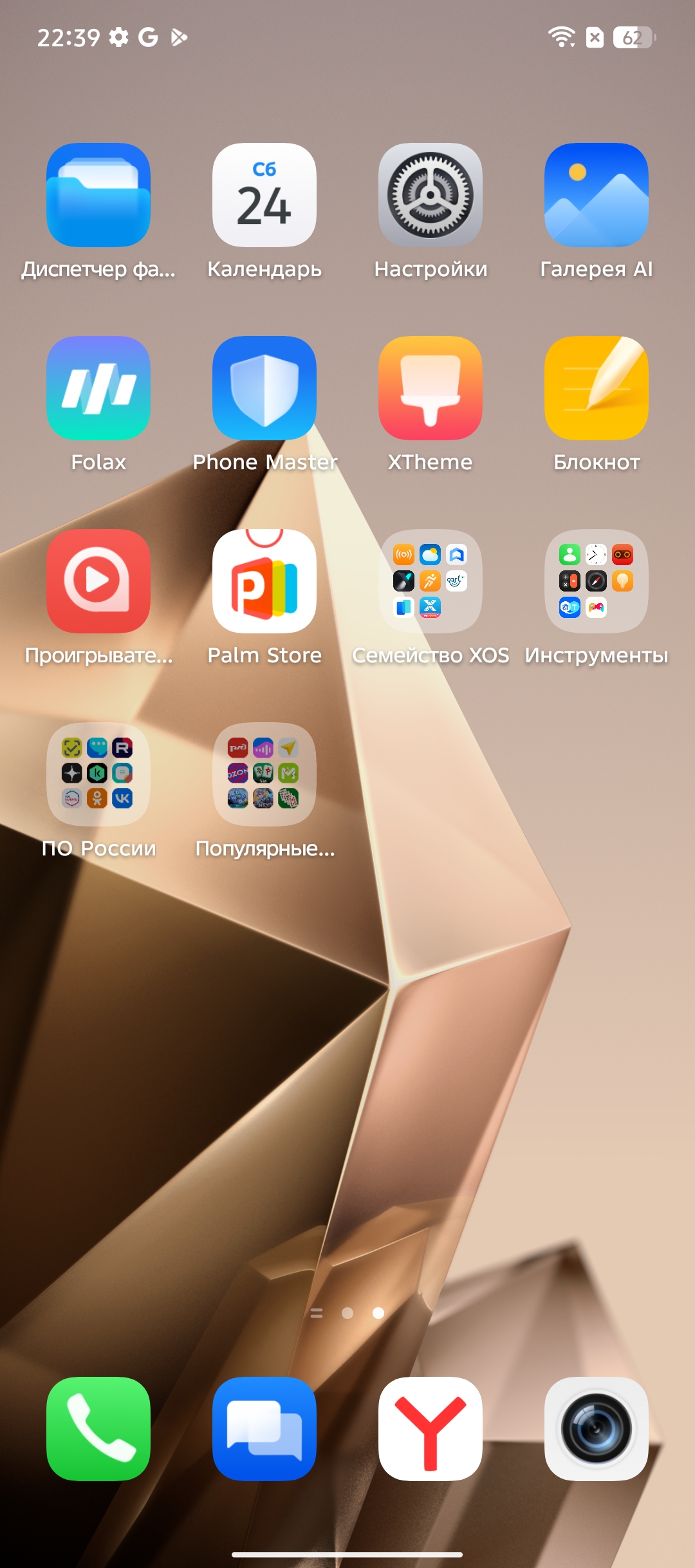Launch the Folax app

[98, 388]
